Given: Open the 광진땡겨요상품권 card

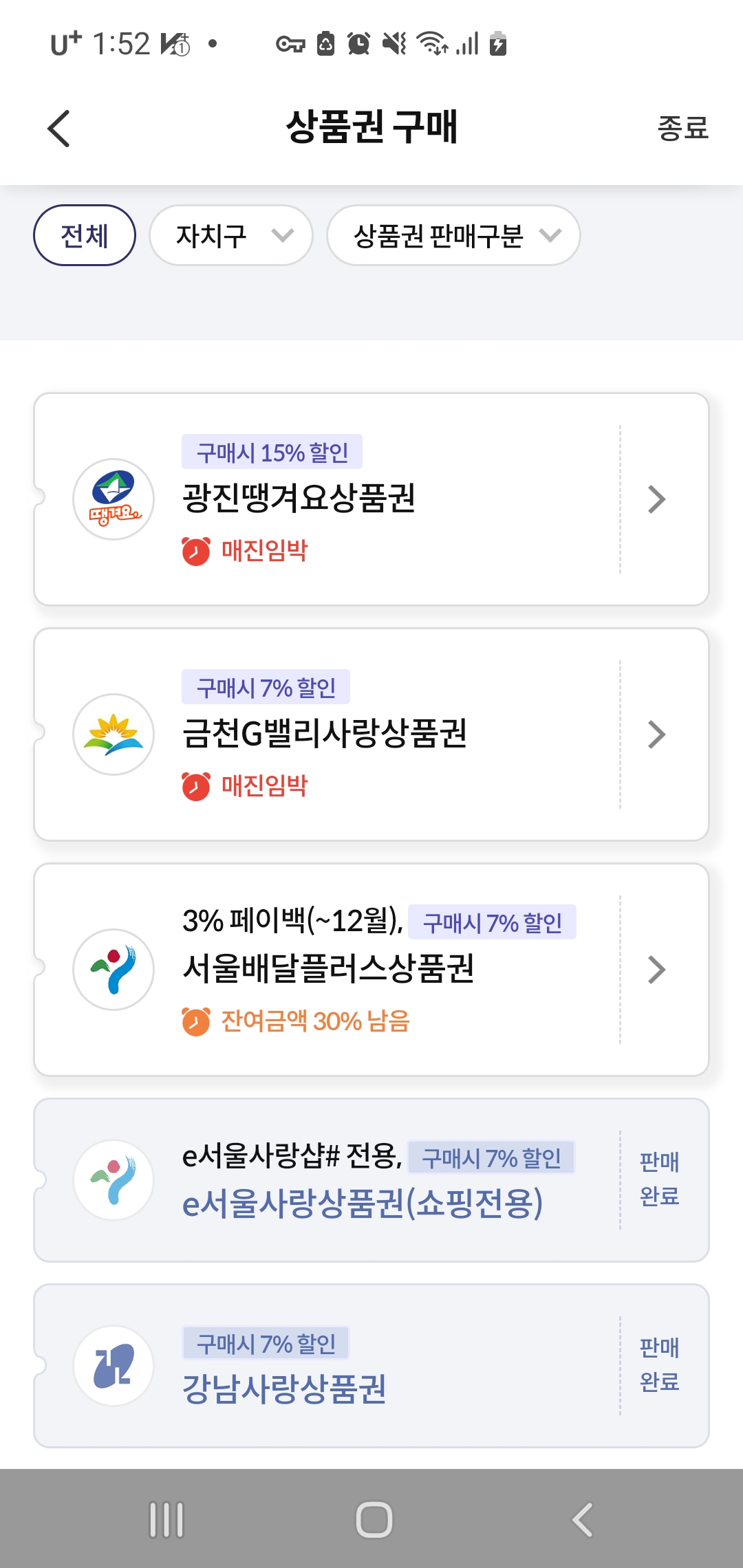Looking at the screenshot, I should [x=371, y=499].
